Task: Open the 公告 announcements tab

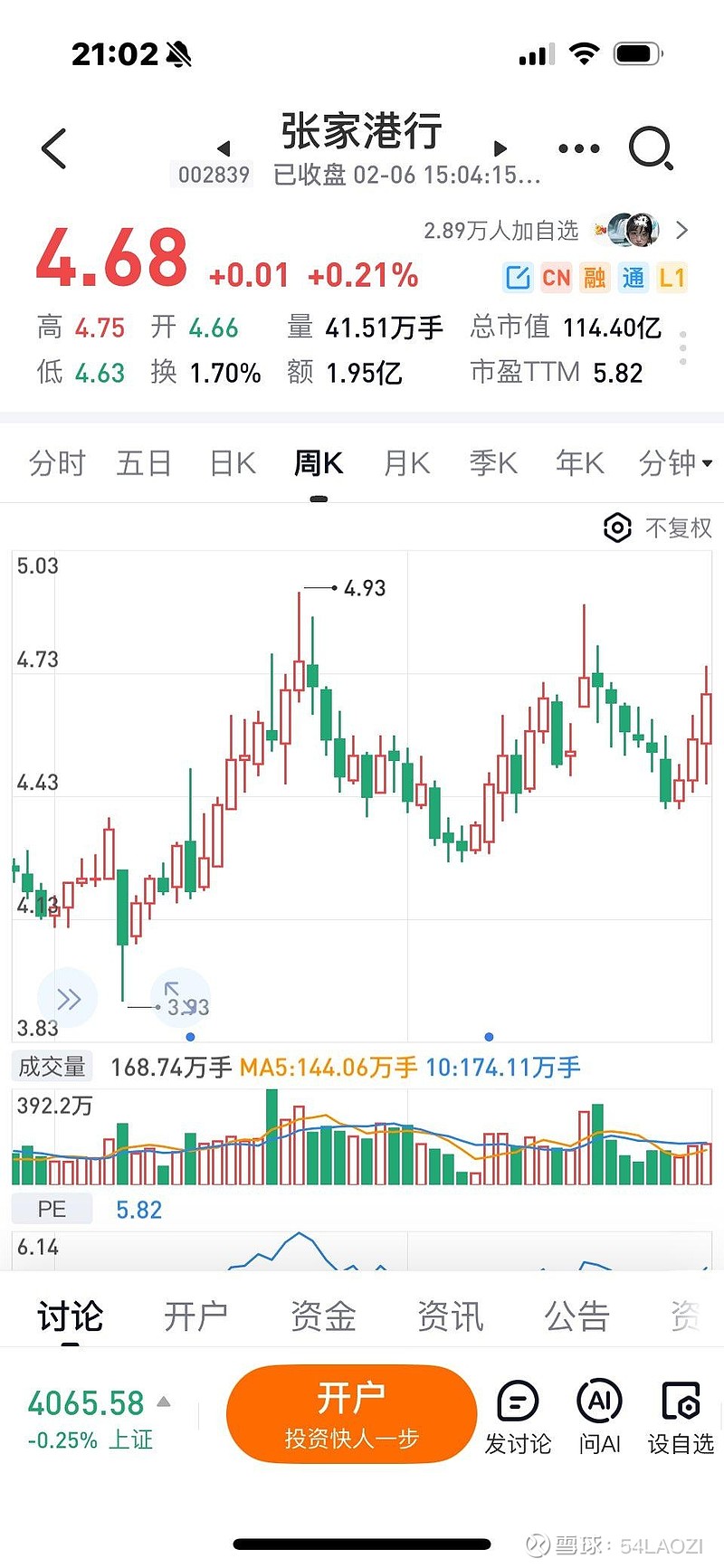Action: point(576,1316)
